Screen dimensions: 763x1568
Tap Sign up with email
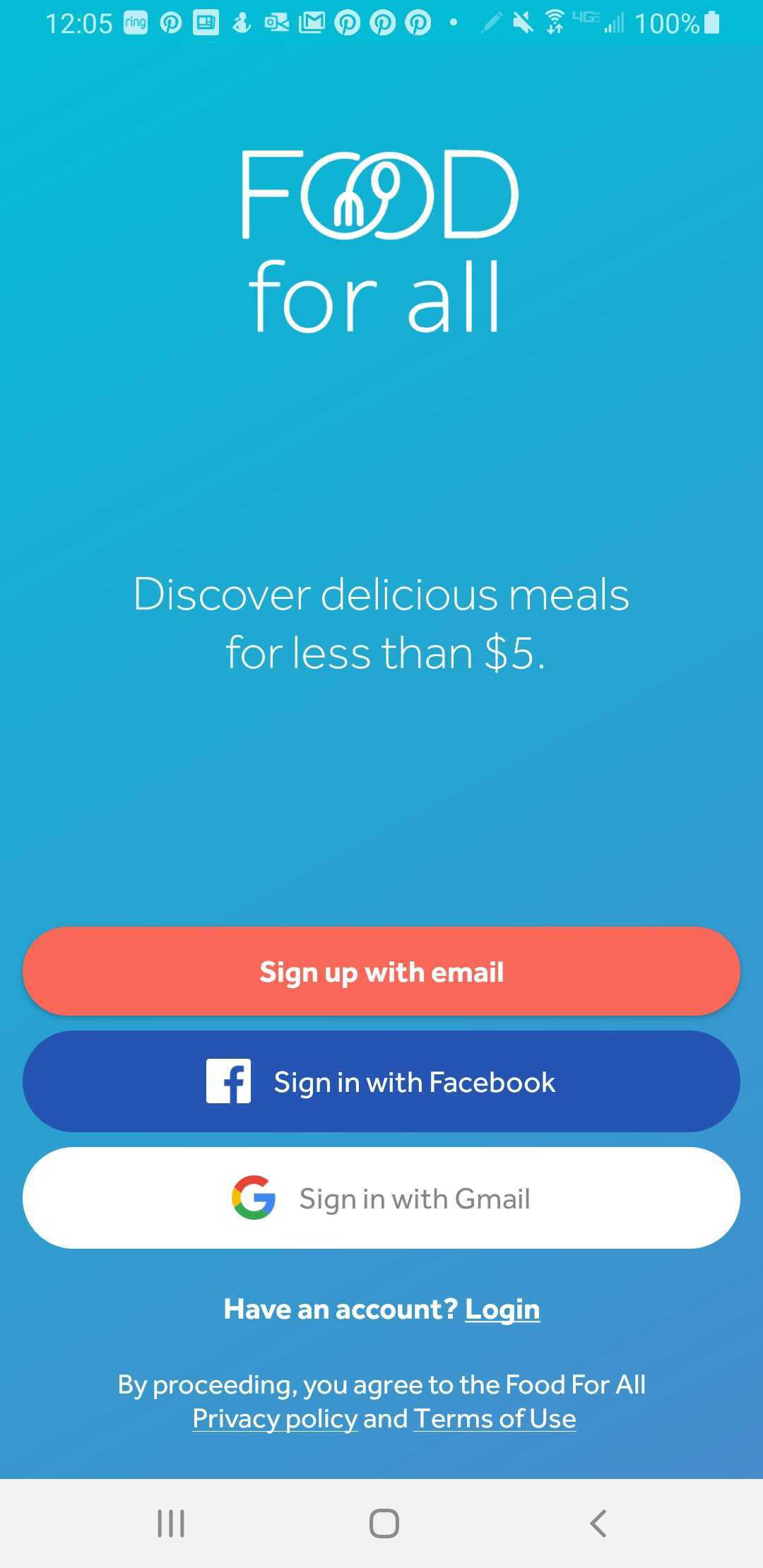381,971
